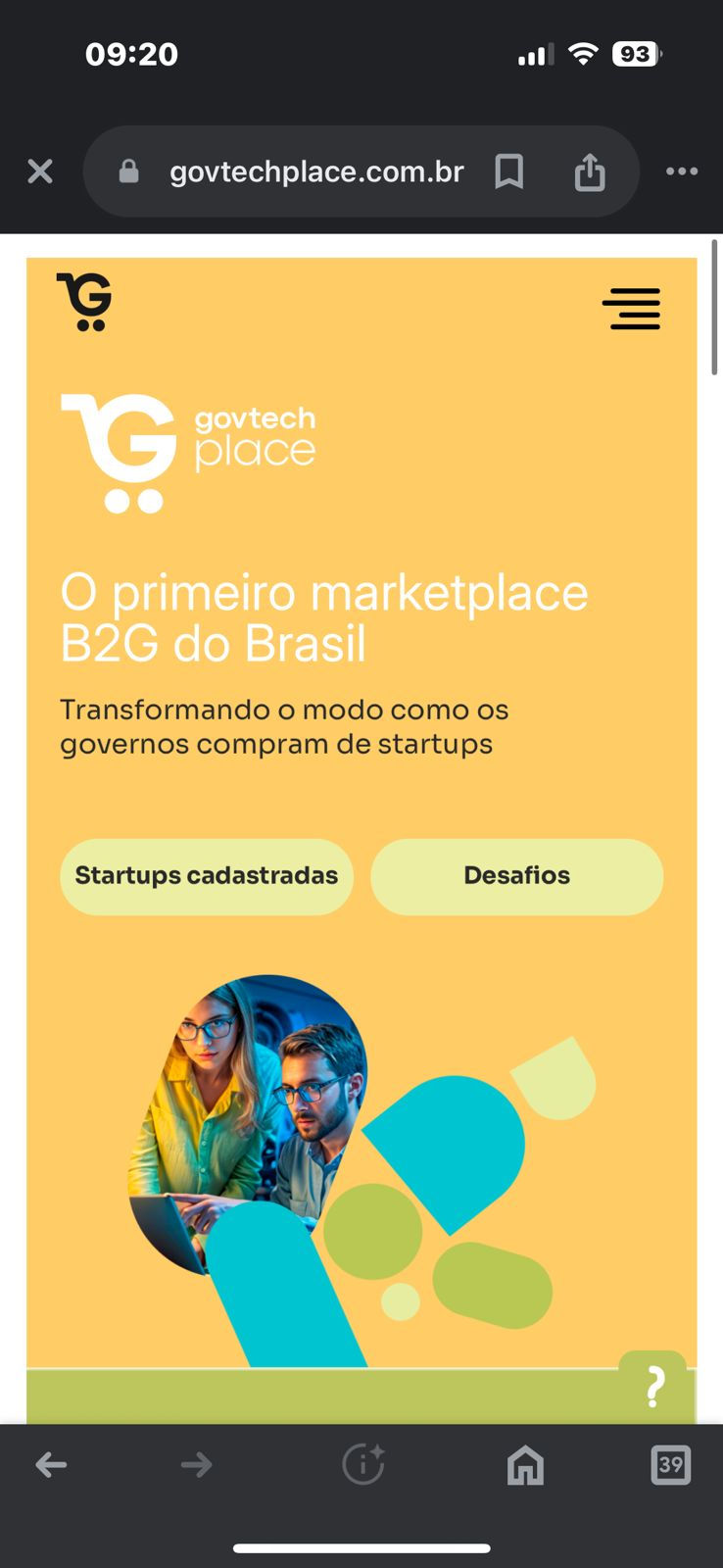Viewport: 723px width, 1568px height.
Task: Bookmark this page
Action: pos(508,171)
